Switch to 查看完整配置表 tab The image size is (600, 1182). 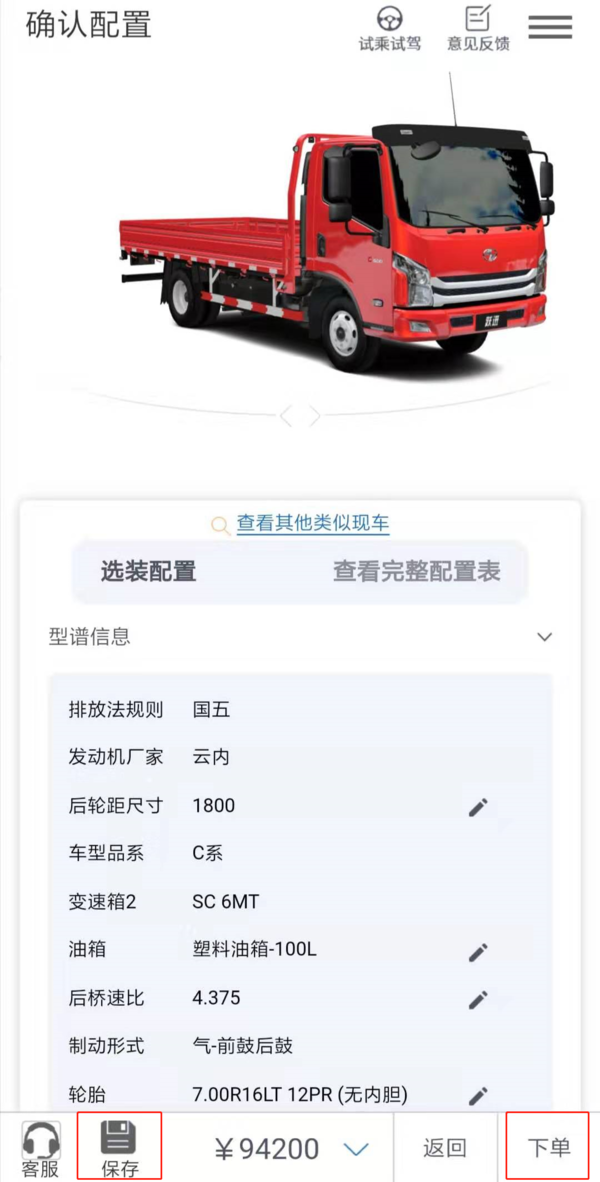pyautogui.click(x=417, y=571)
